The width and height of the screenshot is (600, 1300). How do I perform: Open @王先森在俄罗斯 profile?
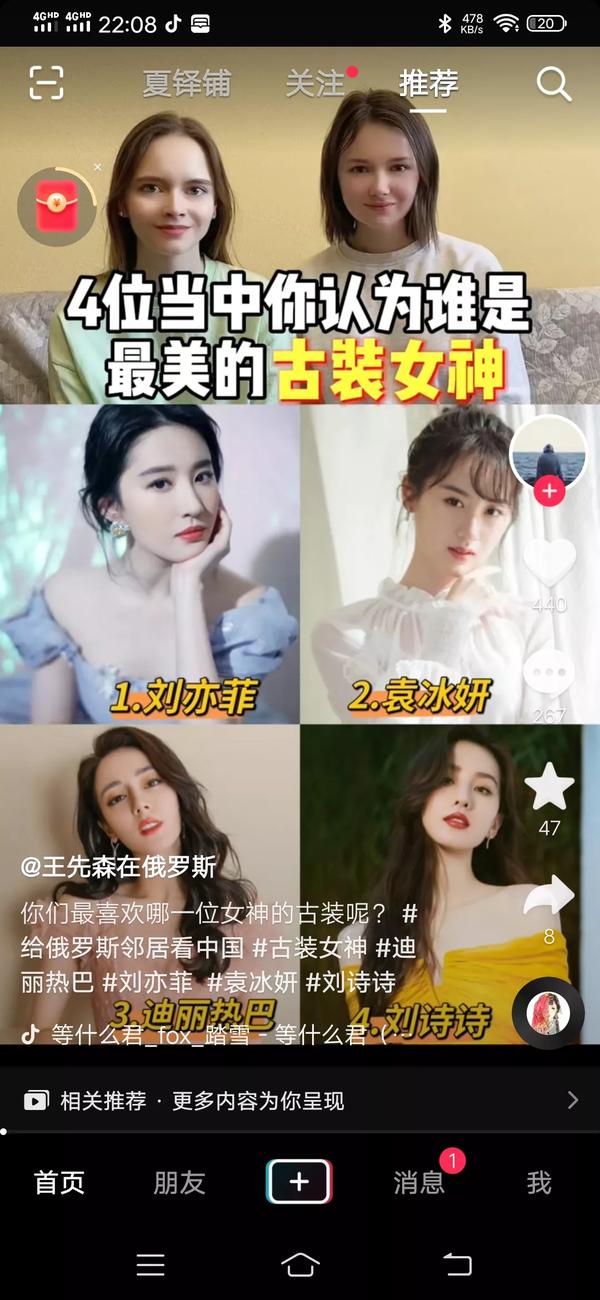pyautogui.click(x=118, y=866)
